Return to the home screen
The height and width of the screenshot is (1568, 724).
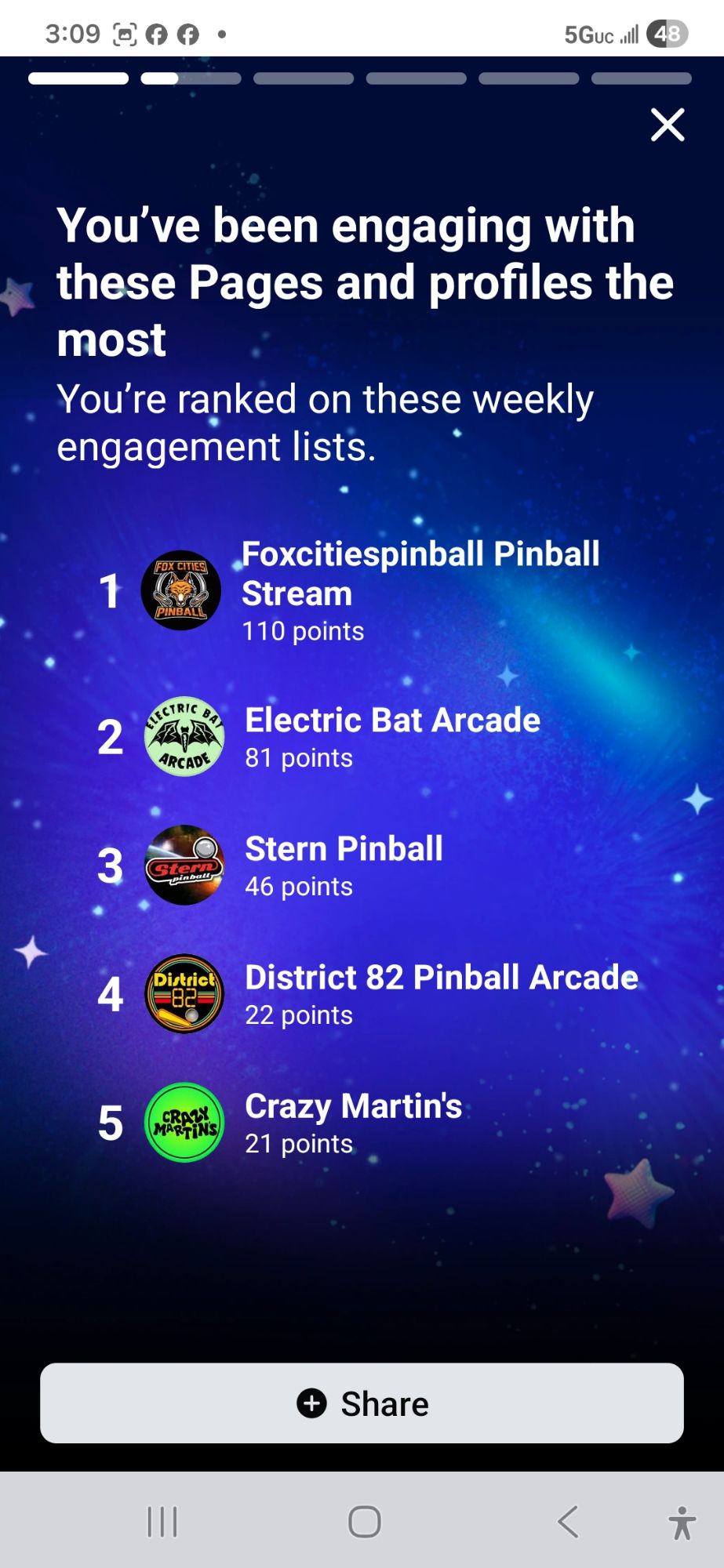coord(365,1522)
